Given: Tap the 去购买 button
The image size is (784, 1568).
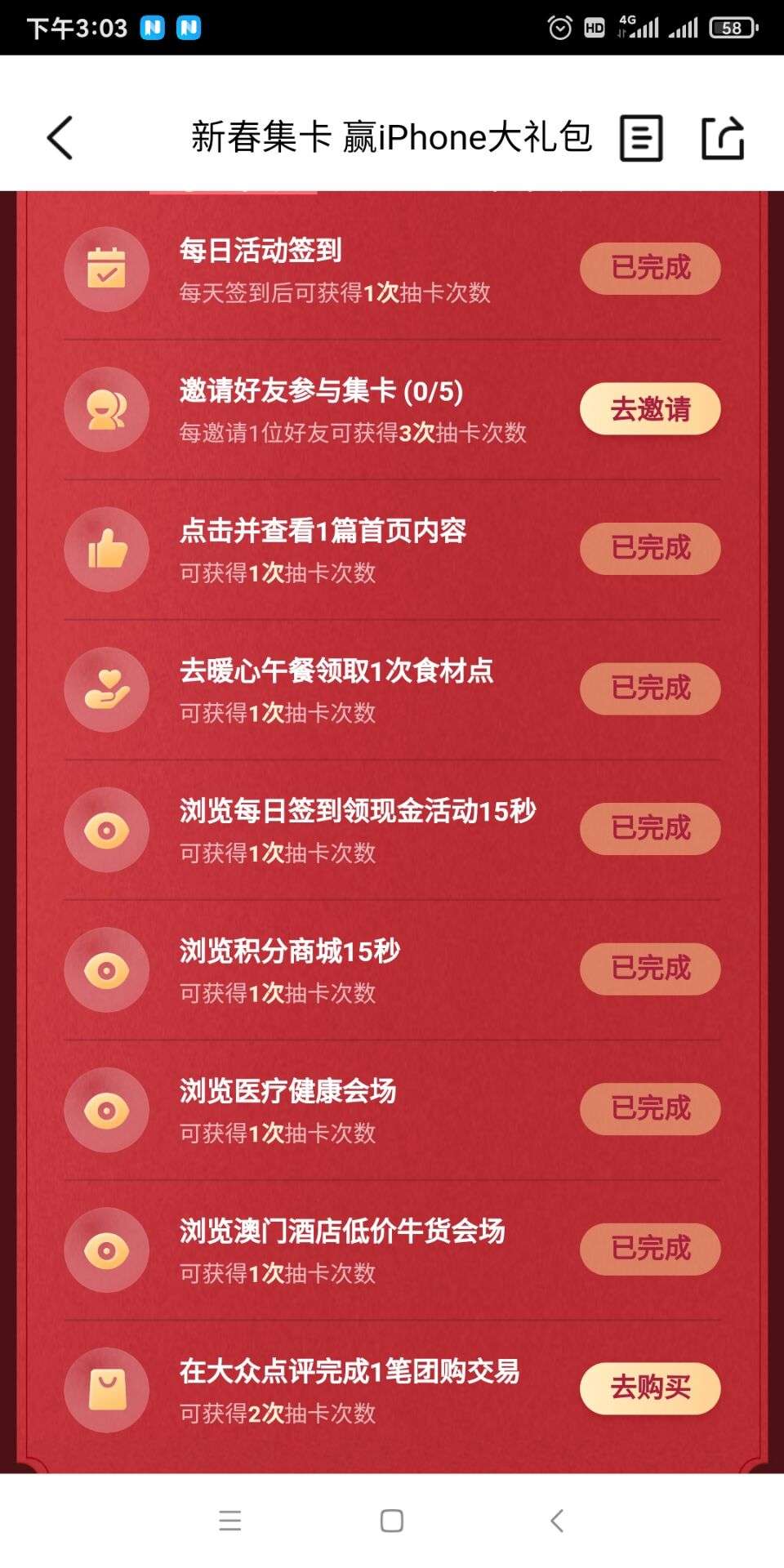Looking at the screenshot, I should click(649, 1388).
